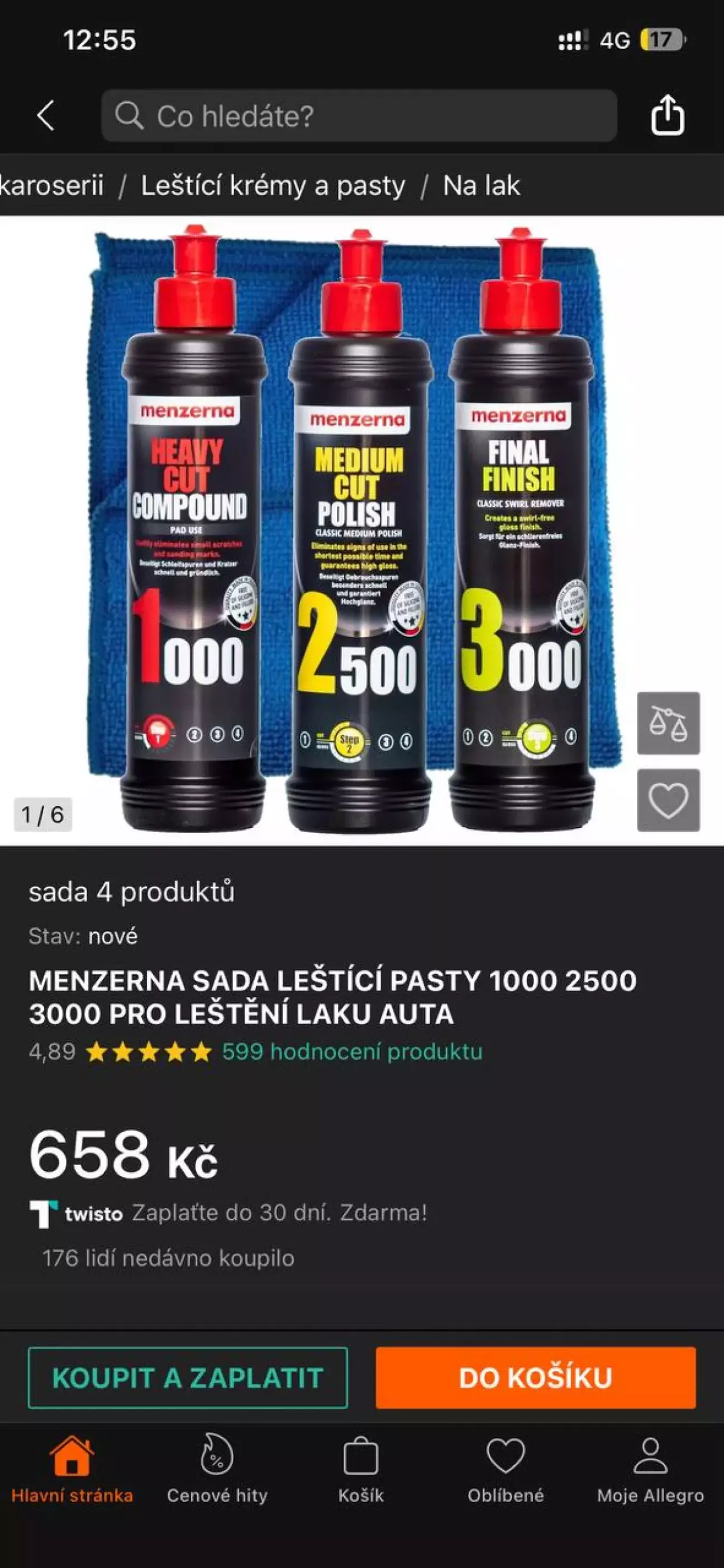Open the 'Co hledáte?' search field

click(359, 116)
